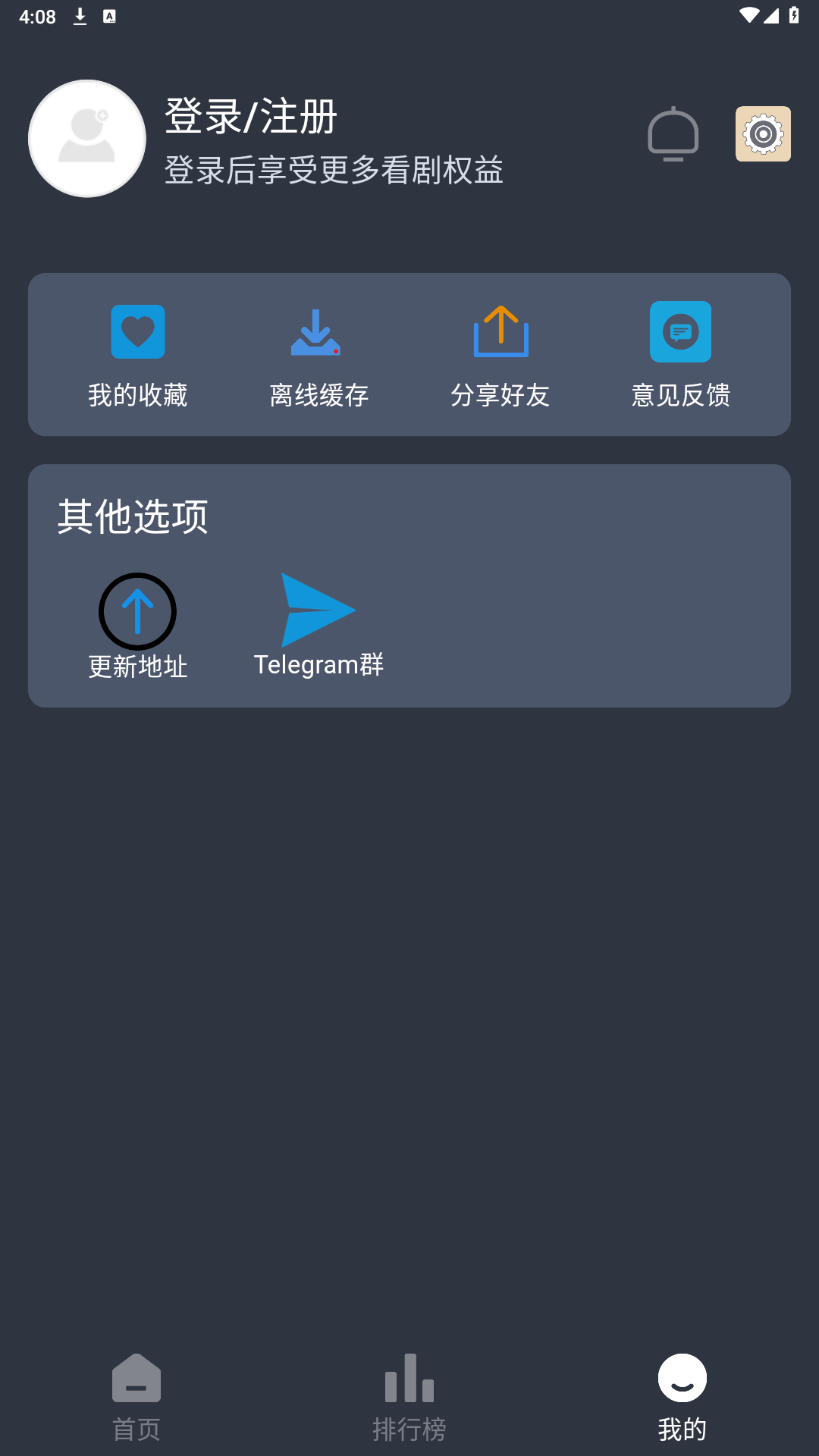Tap the 意见反馈 label text

tap(680, 395)
